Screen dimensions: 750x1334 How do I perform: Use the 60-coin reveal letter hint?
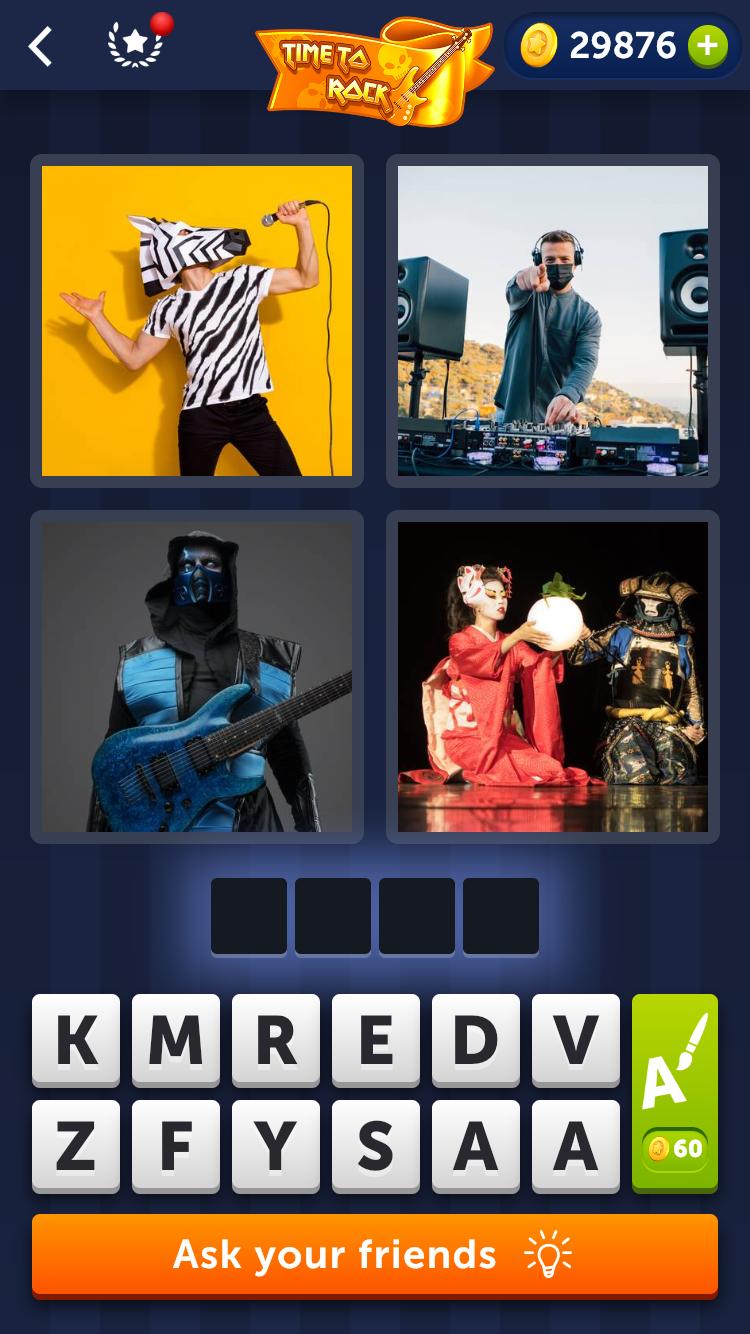click(x=675, y=1092)
